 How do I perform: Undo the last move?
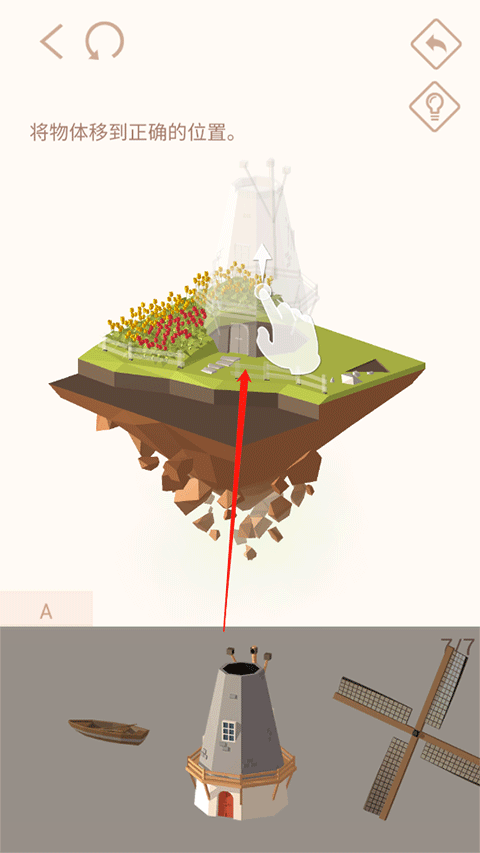436,44
